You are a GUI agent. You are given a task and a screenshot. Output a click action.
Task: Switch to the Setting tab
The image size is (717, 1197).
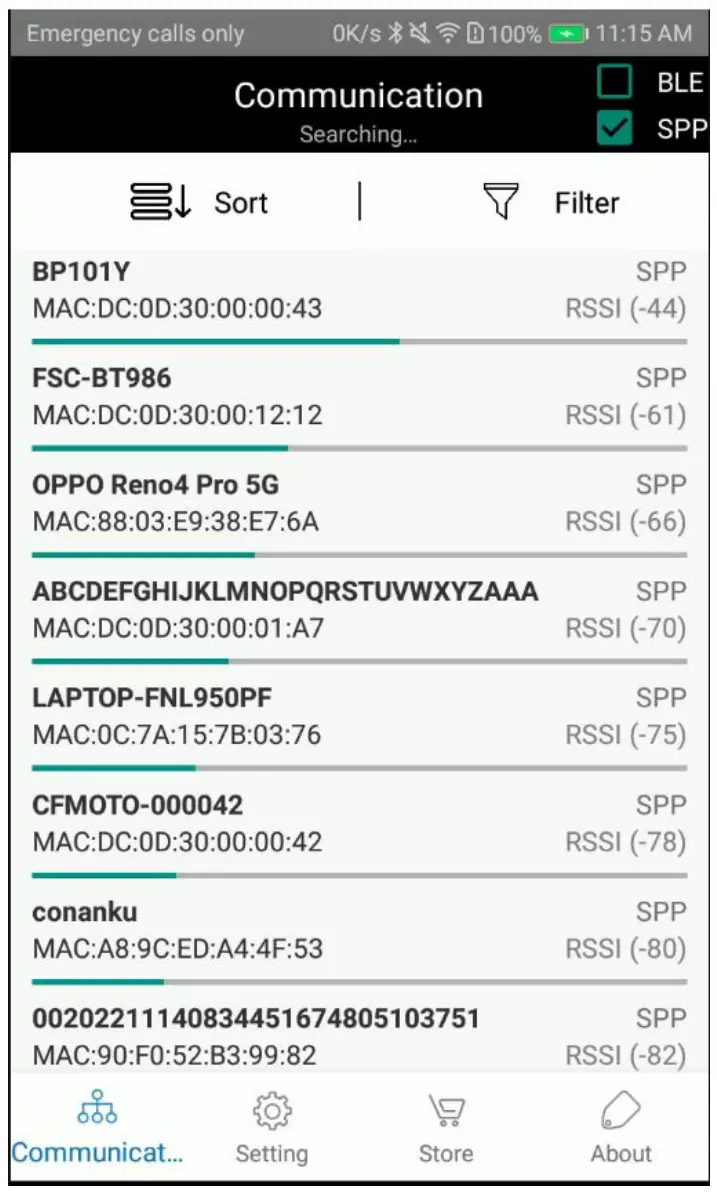(x=271, y=1128)
